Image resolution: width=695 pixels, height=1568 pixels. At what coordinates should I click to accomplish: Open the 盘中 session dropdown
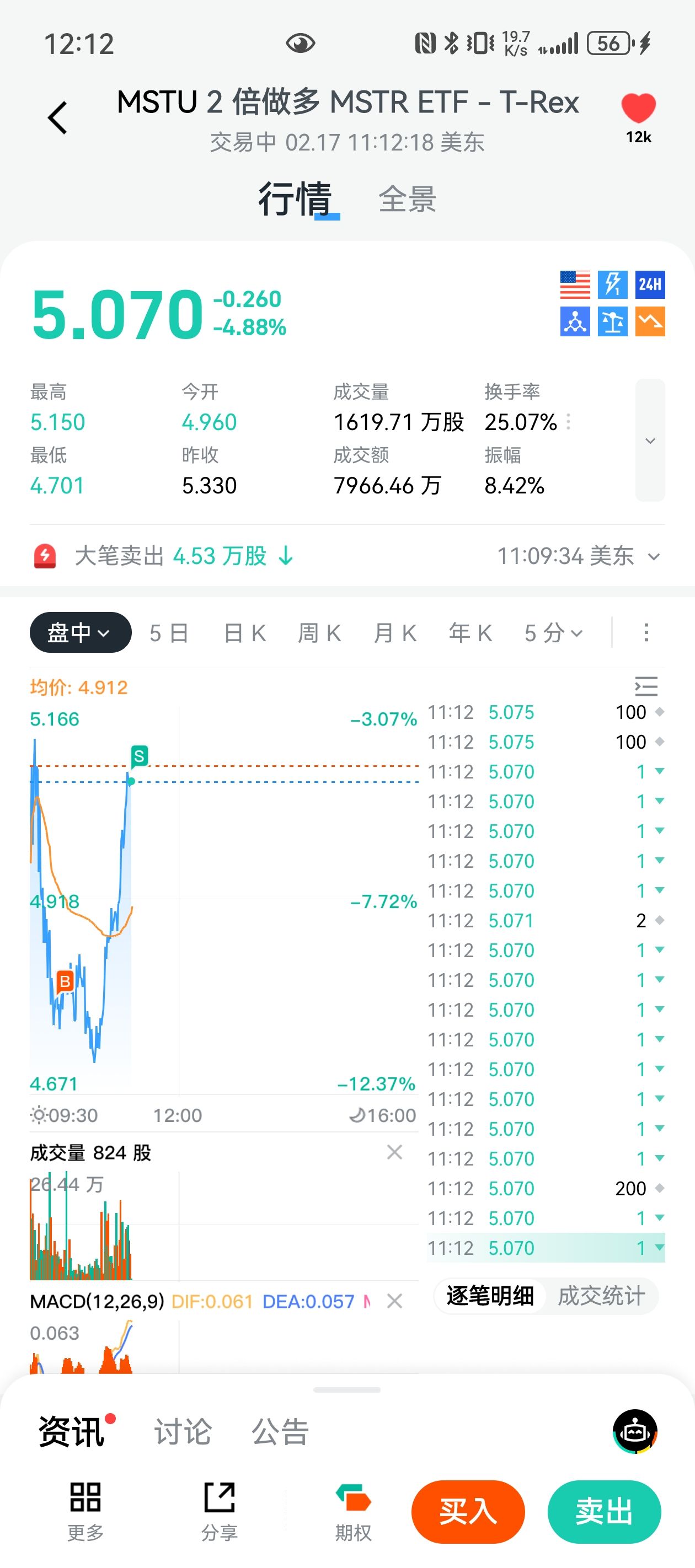pyautogui.click(x=81, y=632)
